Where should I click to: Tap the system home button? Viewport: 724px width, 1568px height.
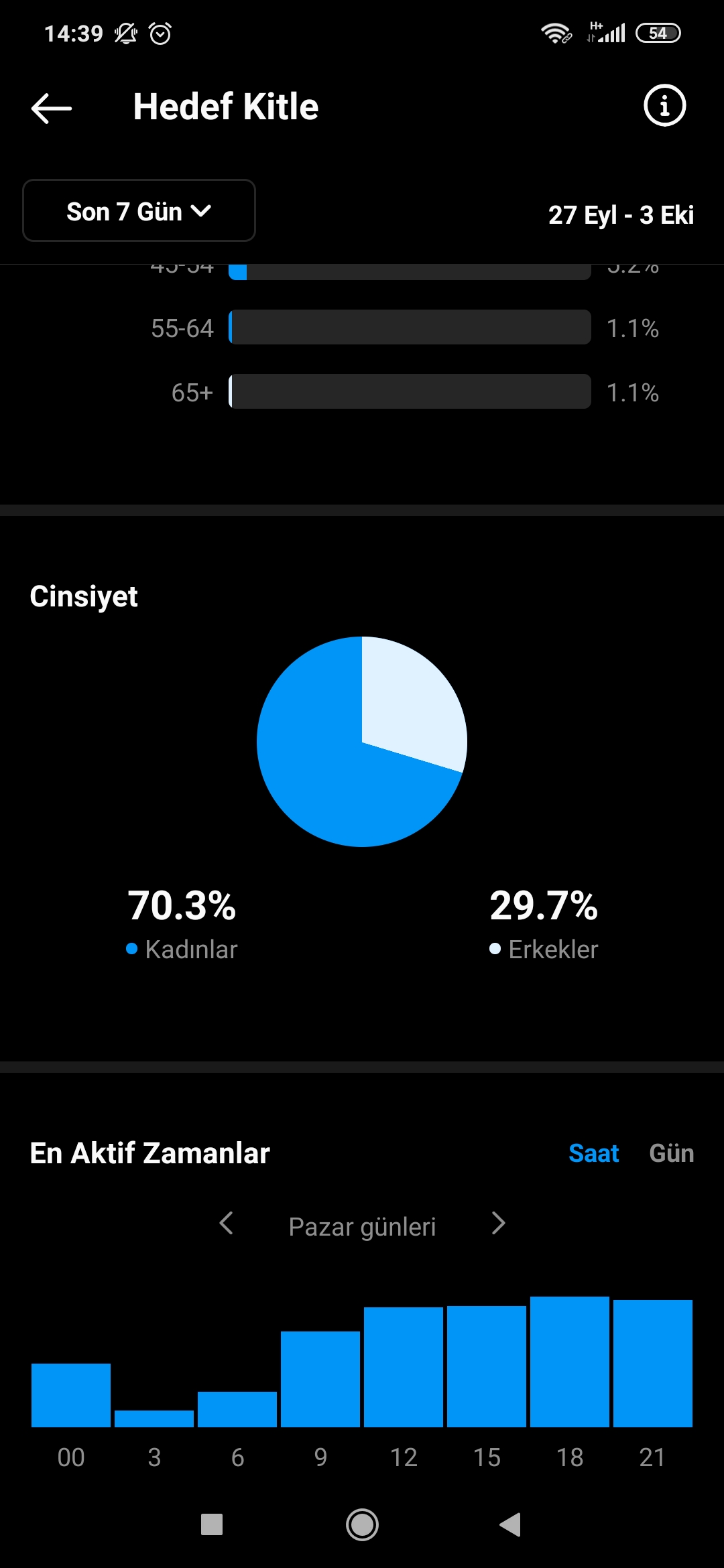click(x=362, y=1524)
